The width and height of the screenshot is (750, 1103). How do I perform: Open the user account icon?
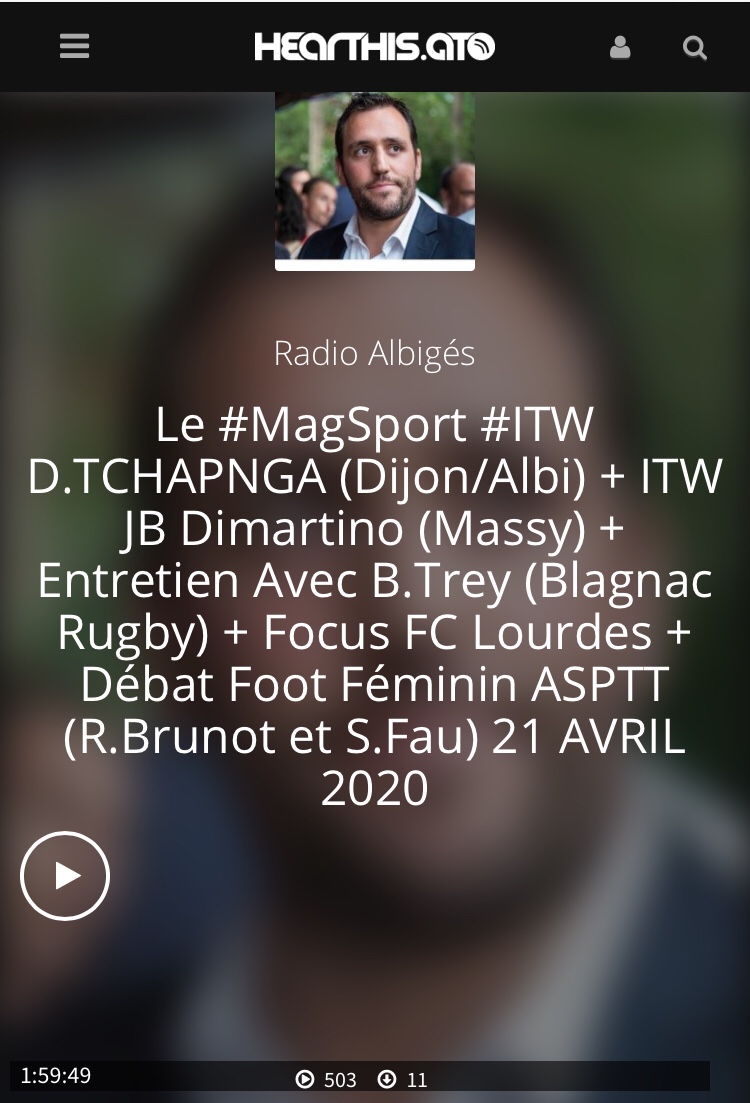(x=620, y=47)
